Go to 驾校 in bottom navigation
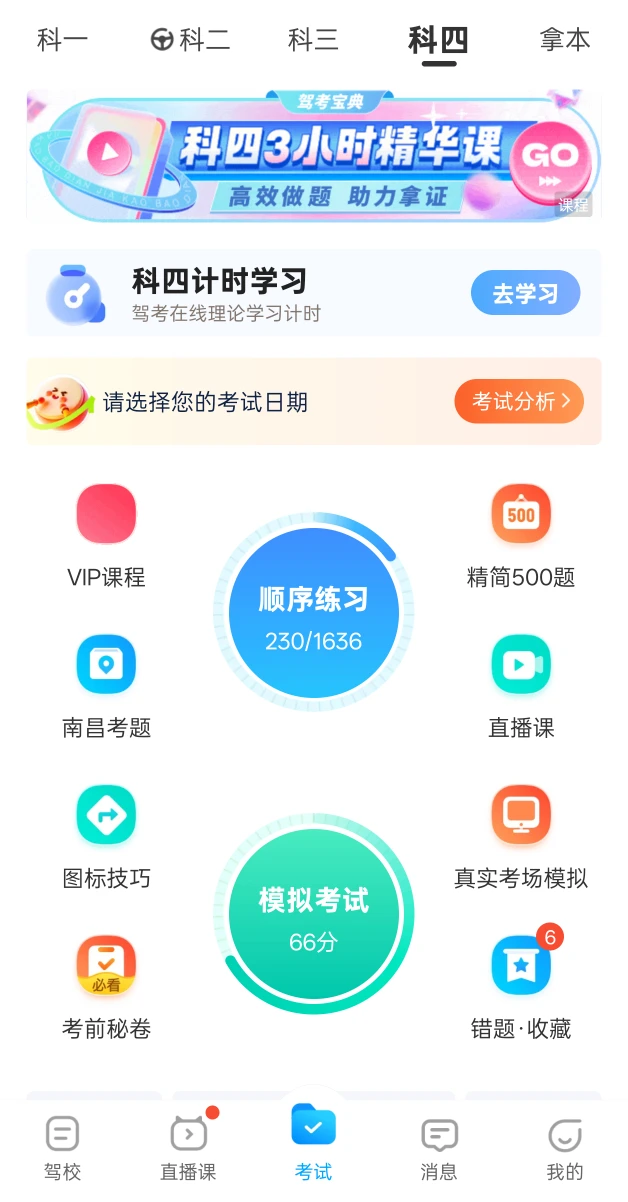628x1202 pixels. pos(62,1148)
